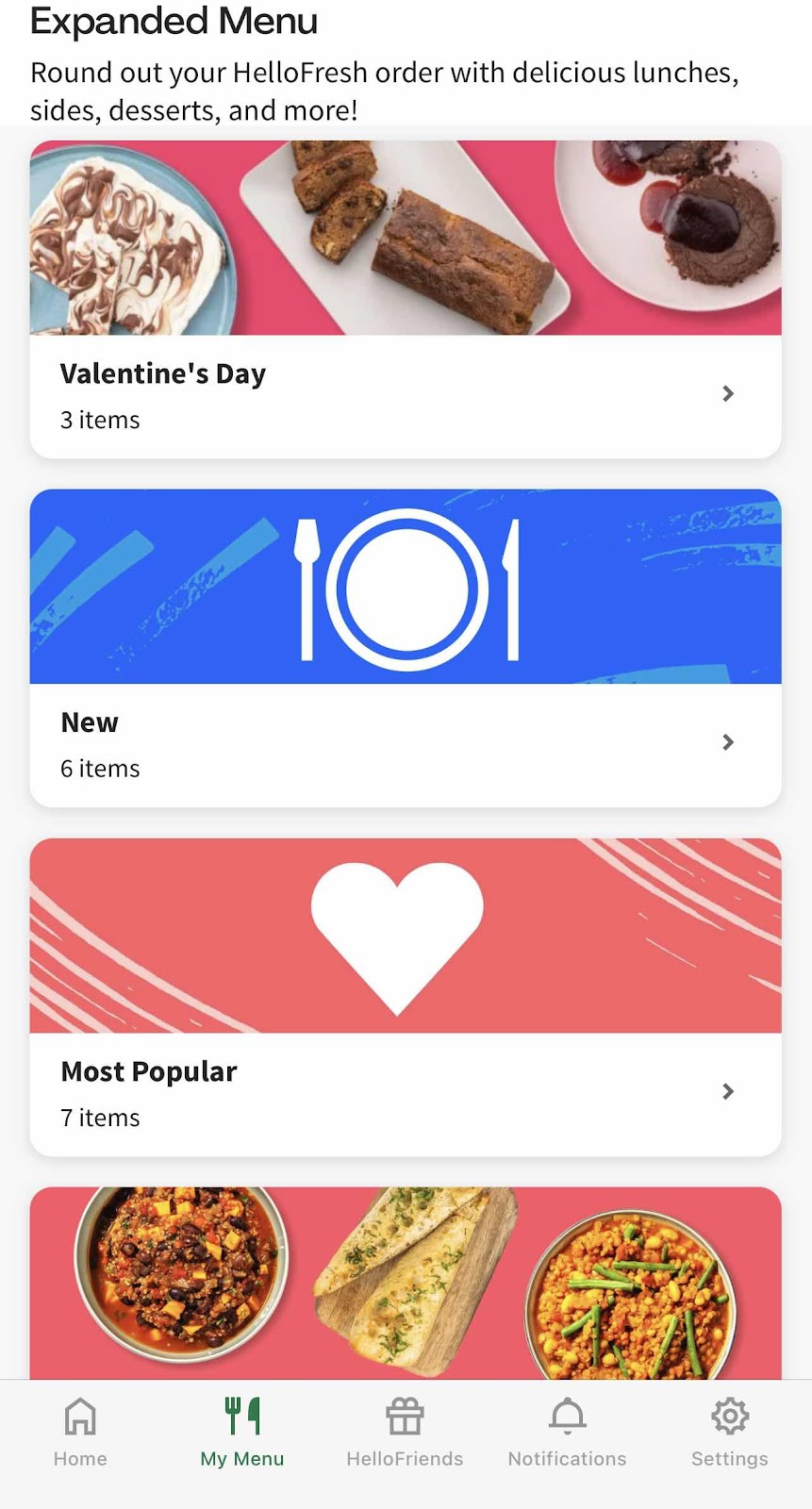
Task: Open the Notifications tab
Action: 567,1432
